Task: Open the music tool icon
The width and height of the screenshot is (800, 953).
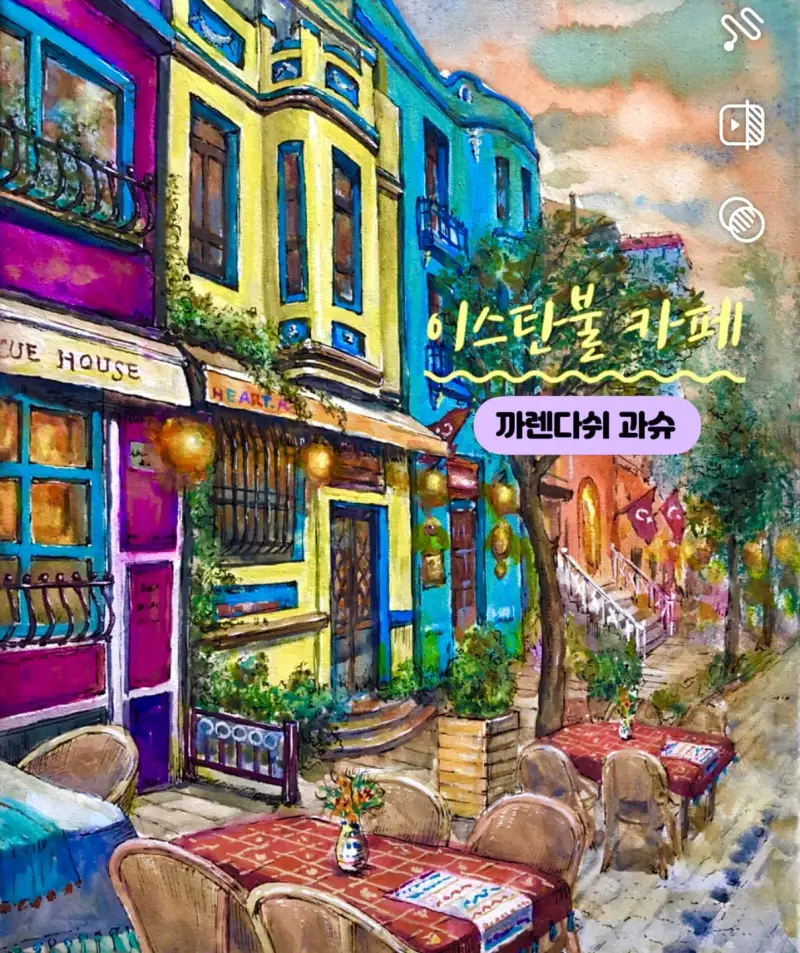Action: pos(742,31)
